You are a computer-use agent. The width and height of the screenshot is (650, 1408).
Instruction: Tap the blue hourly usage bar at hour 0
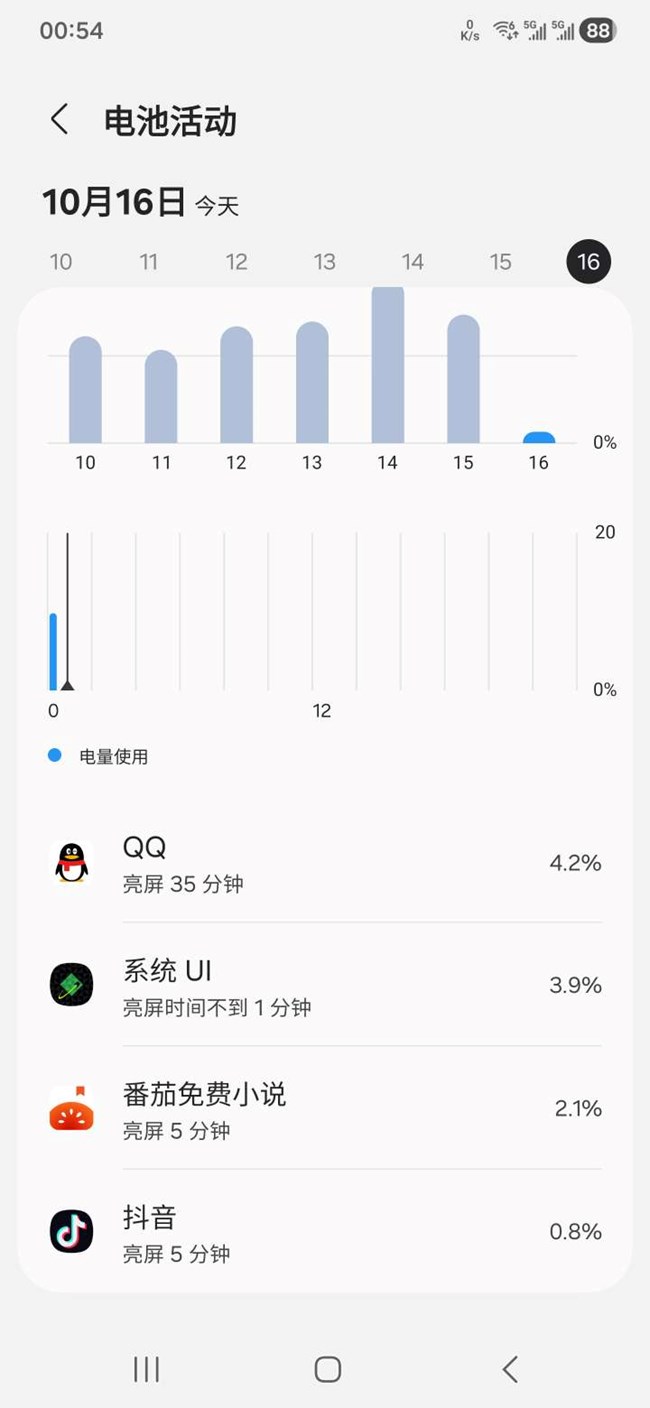53,652
